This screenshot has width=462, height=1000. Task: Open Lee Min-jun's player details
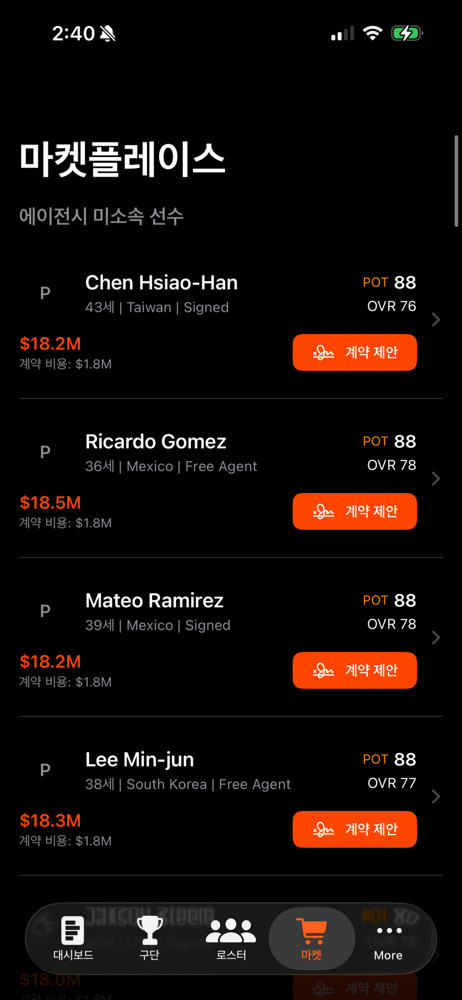click(230, 796)
